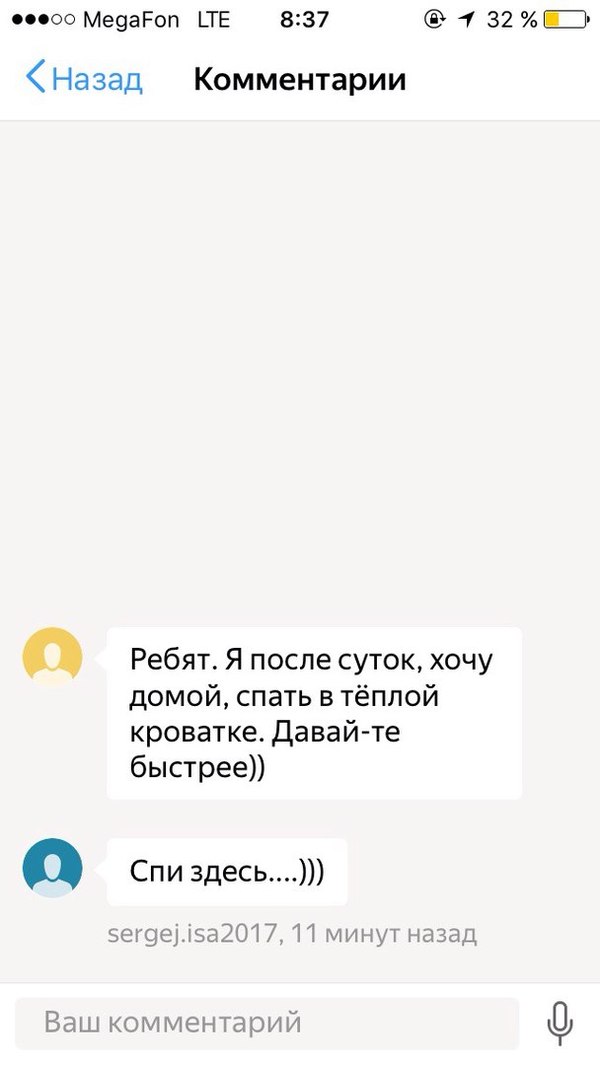600x1065 pixels.
Task: Focus the Ваш комментарий input field
Action: (267, 1023)
